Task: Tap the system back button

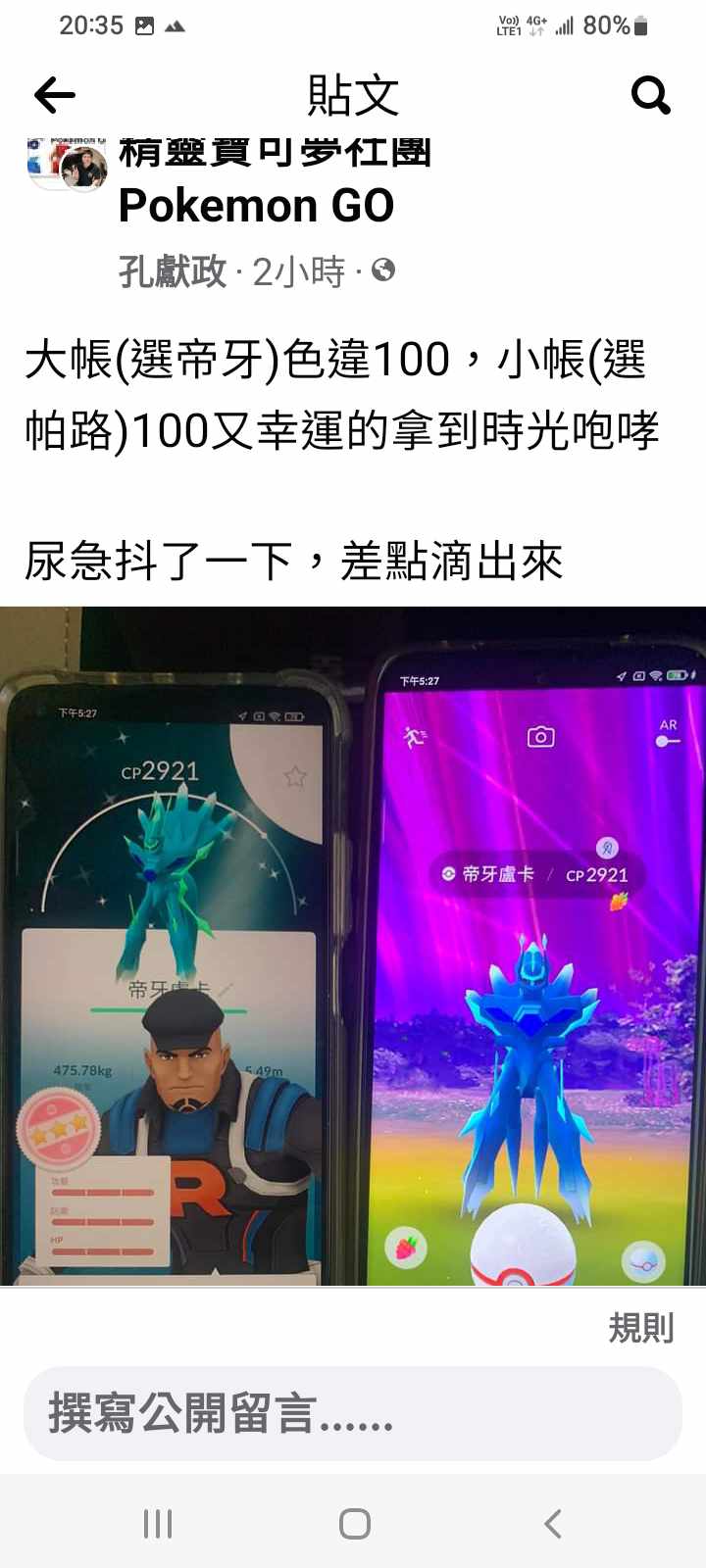Action: (552, 1524)
